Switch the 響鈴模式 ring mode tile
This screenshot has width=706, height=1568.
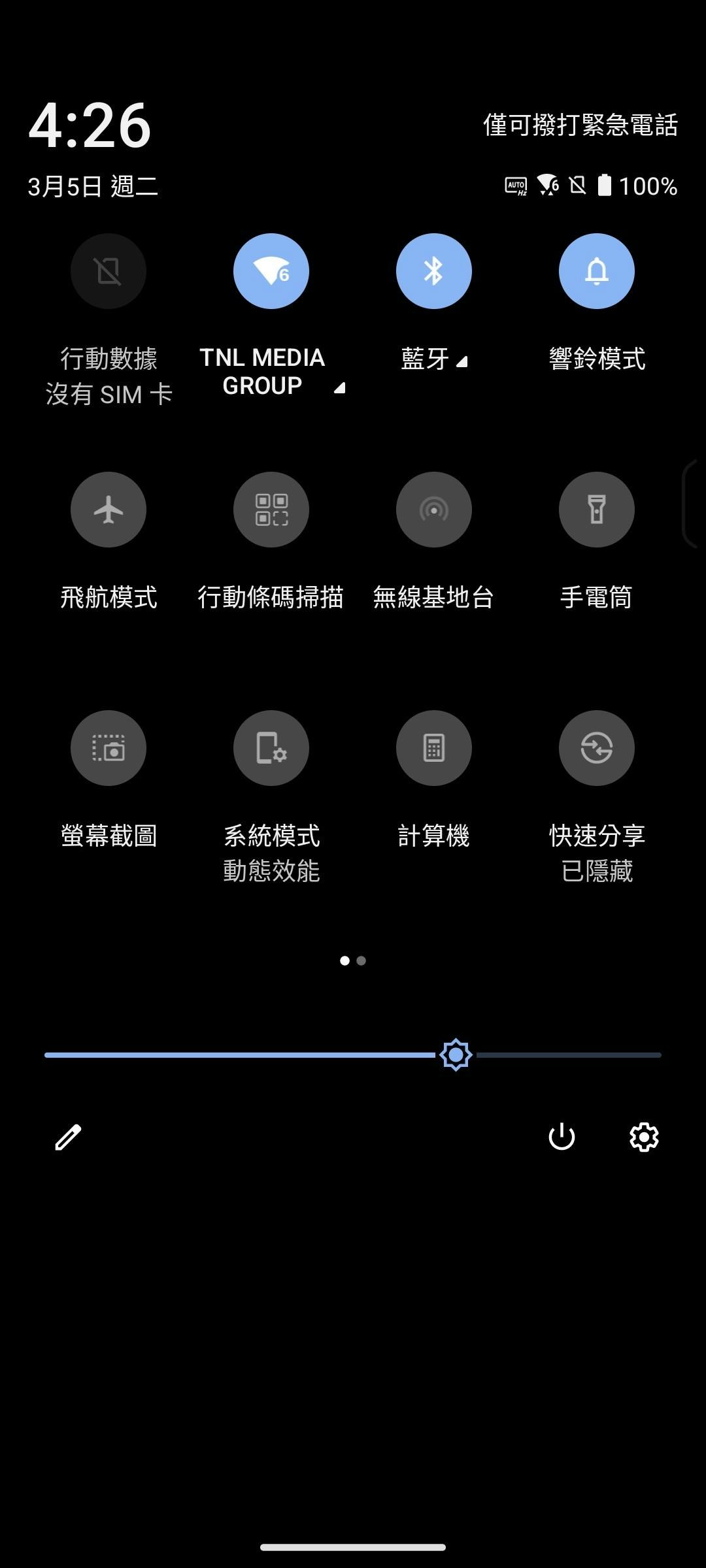point(597,270)
